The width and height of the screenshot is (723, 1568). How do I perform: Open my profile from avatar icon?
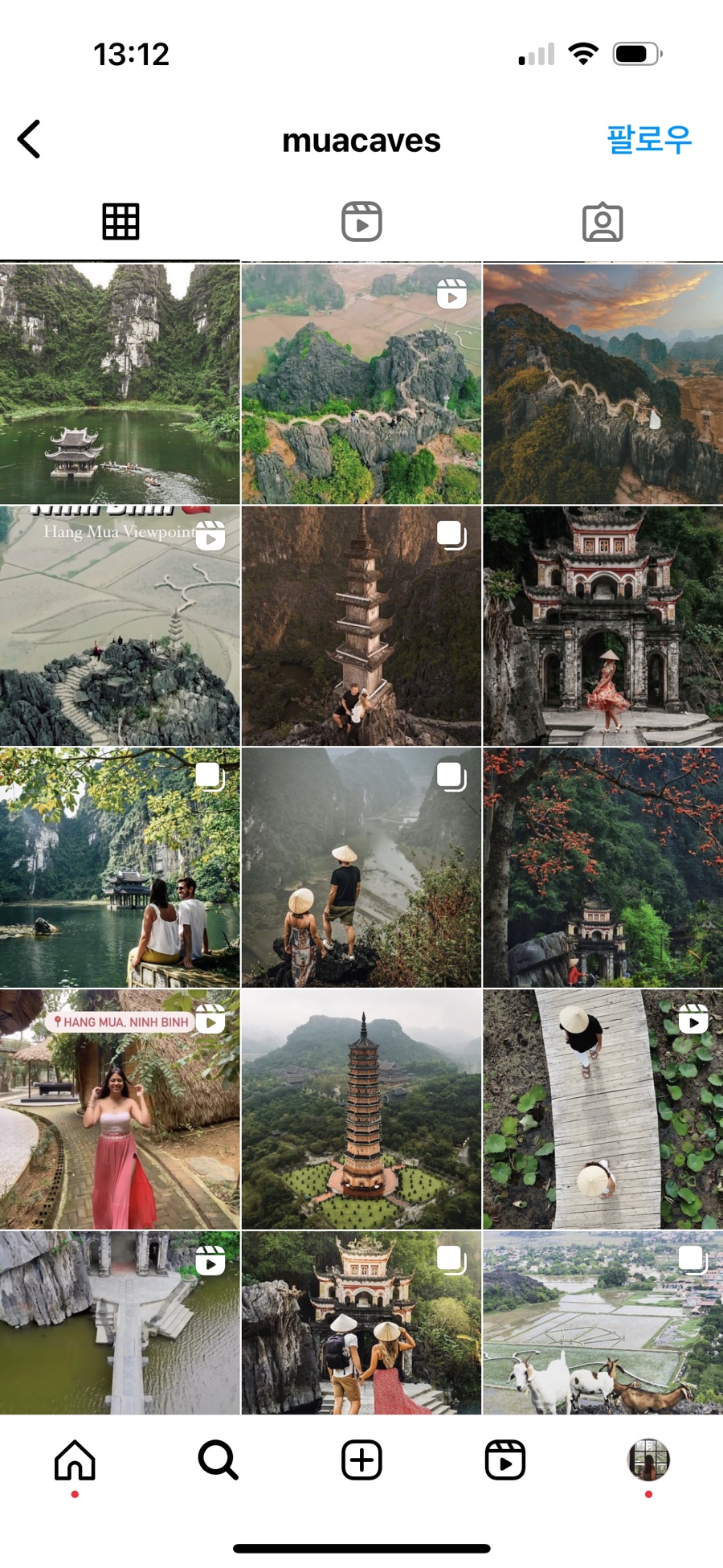(x=648, y=1460)
